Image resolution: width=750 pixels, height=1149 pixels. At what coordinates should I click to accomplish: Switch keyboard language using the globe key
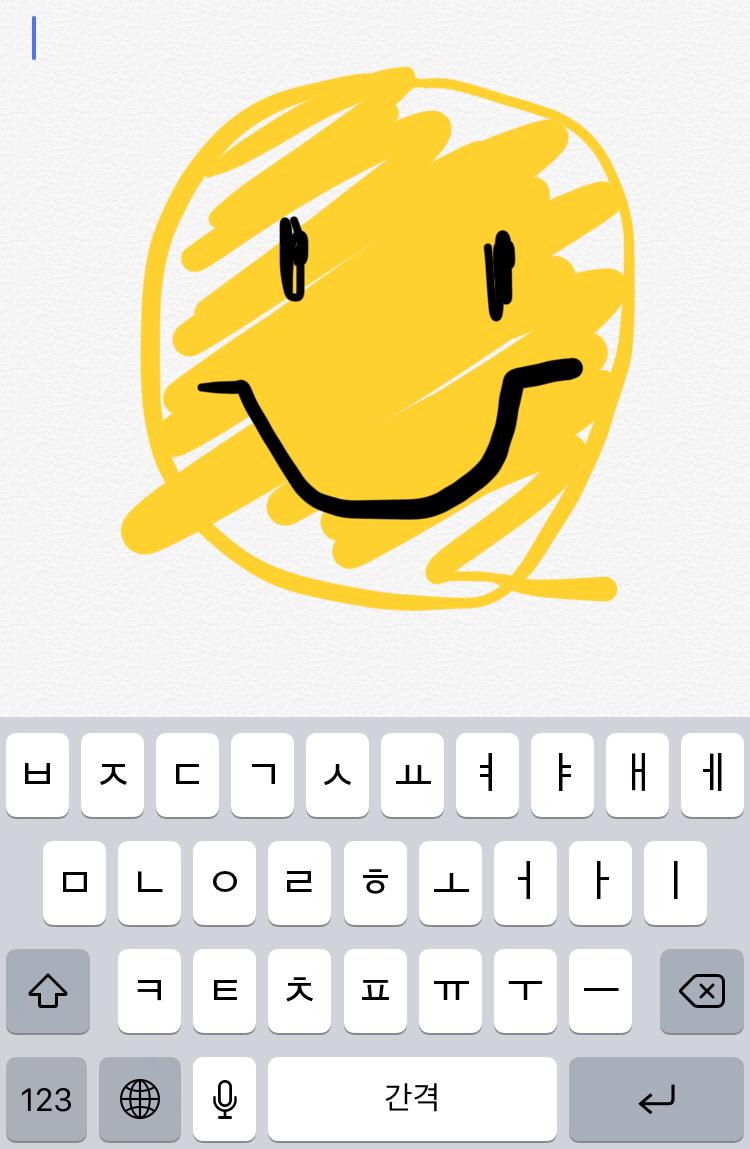click(140, 1099)
